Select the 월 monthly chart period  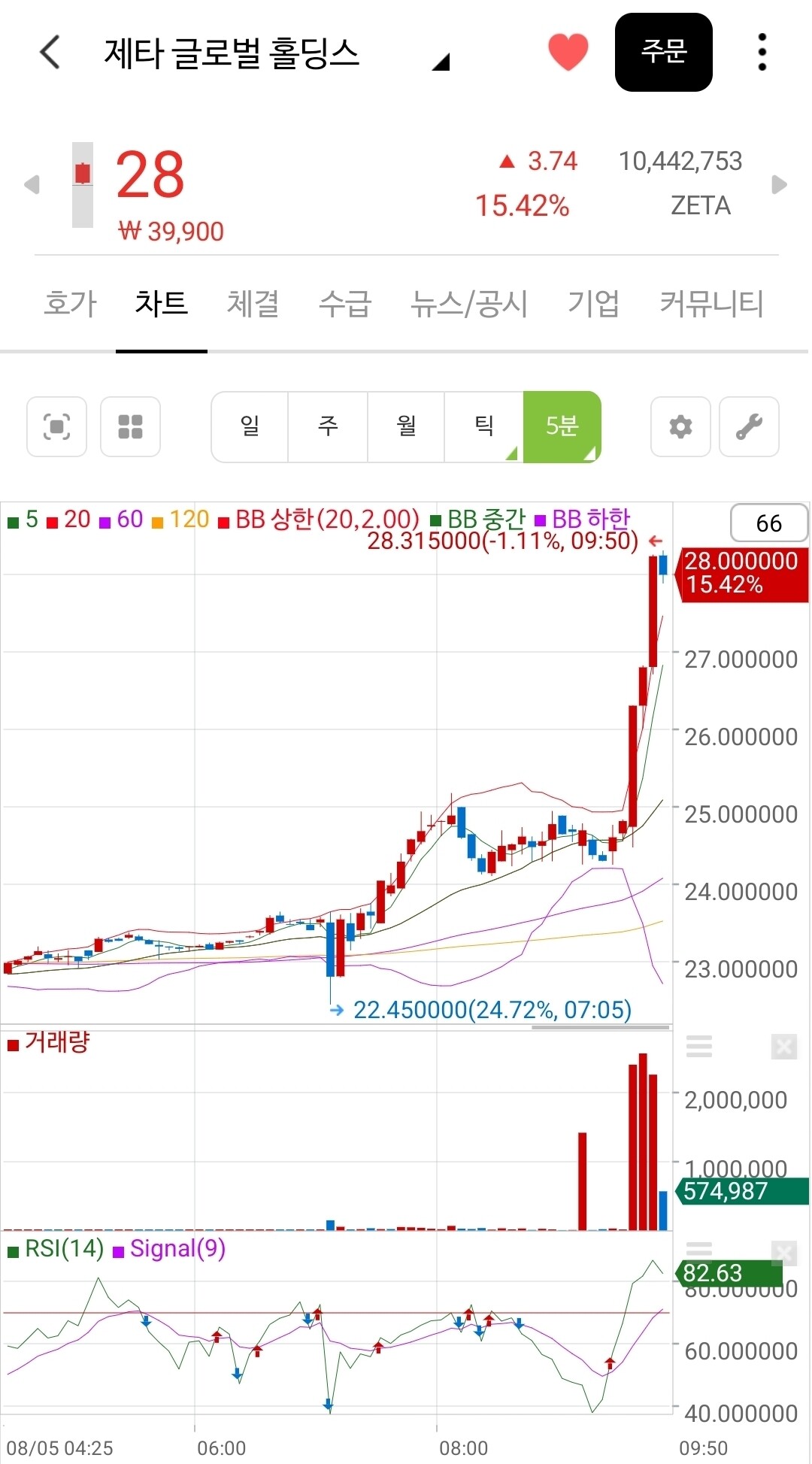[406, 426]
